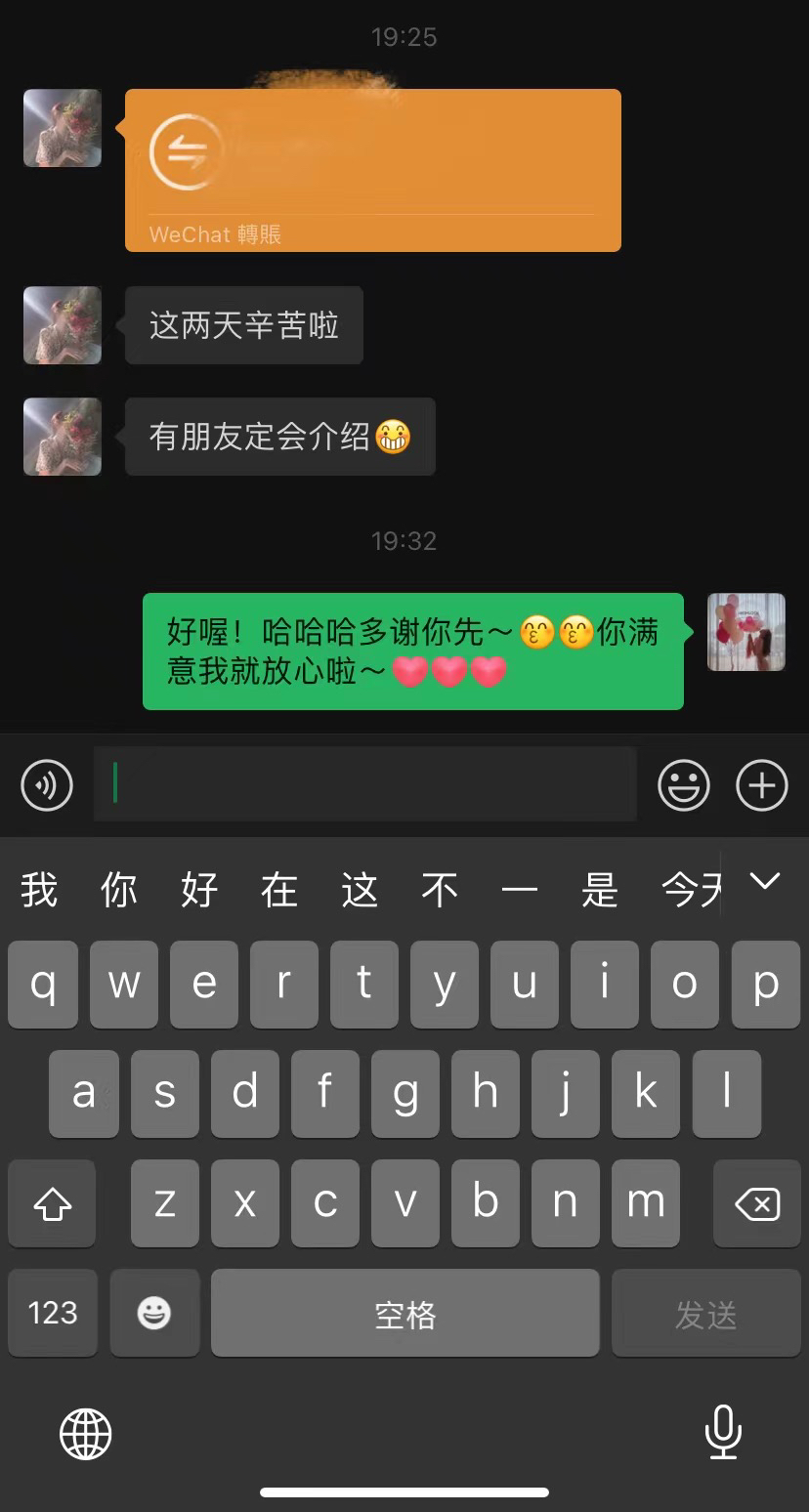The image size is (809, 1512).
Task: Tap the message text field
Action: pyautogui.click(x=364, y=783)
